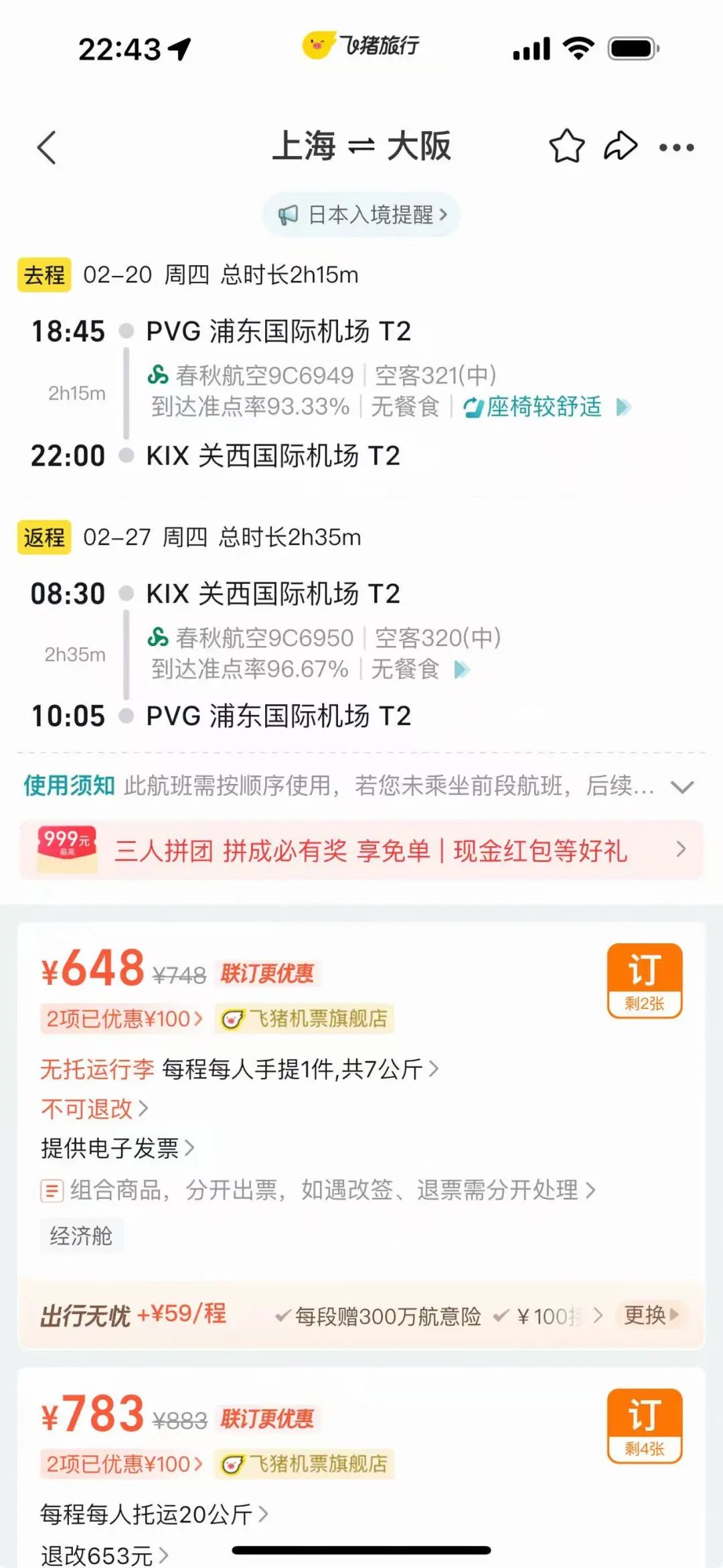The height and width of the screenshot is (1568, 723).
Task: Tap 更换 to change the 出行无忧 package
Action: click(651, 1315)
